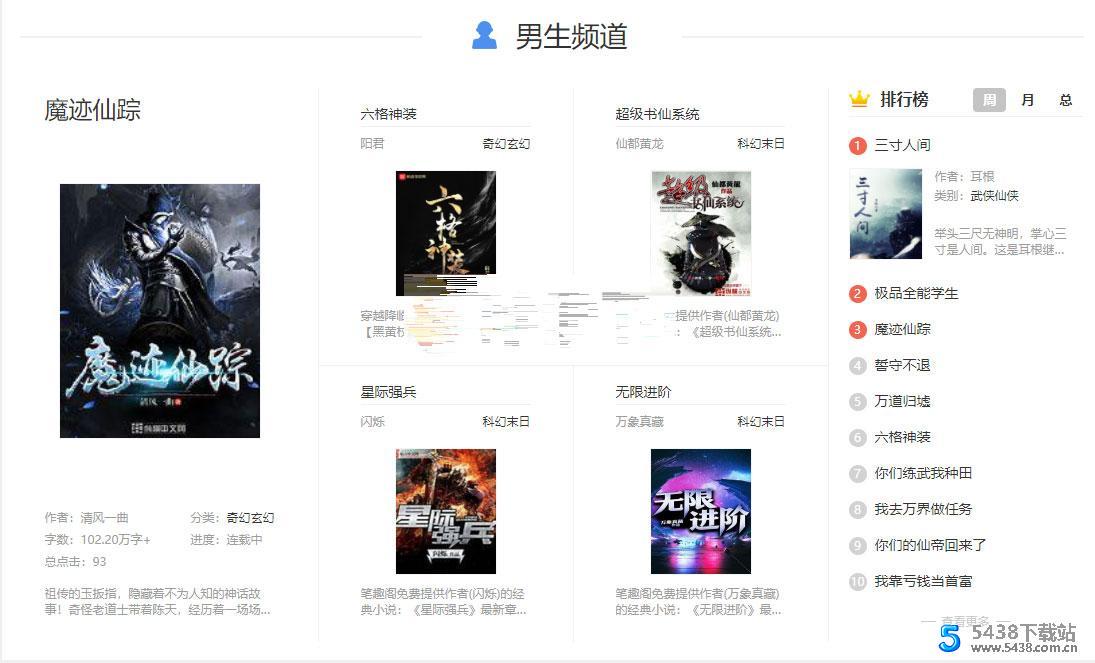Screen dimensions: 1095x663
Task: Open the 魔迹仙踪 featured book cover
Action: (x=160, y=310)
